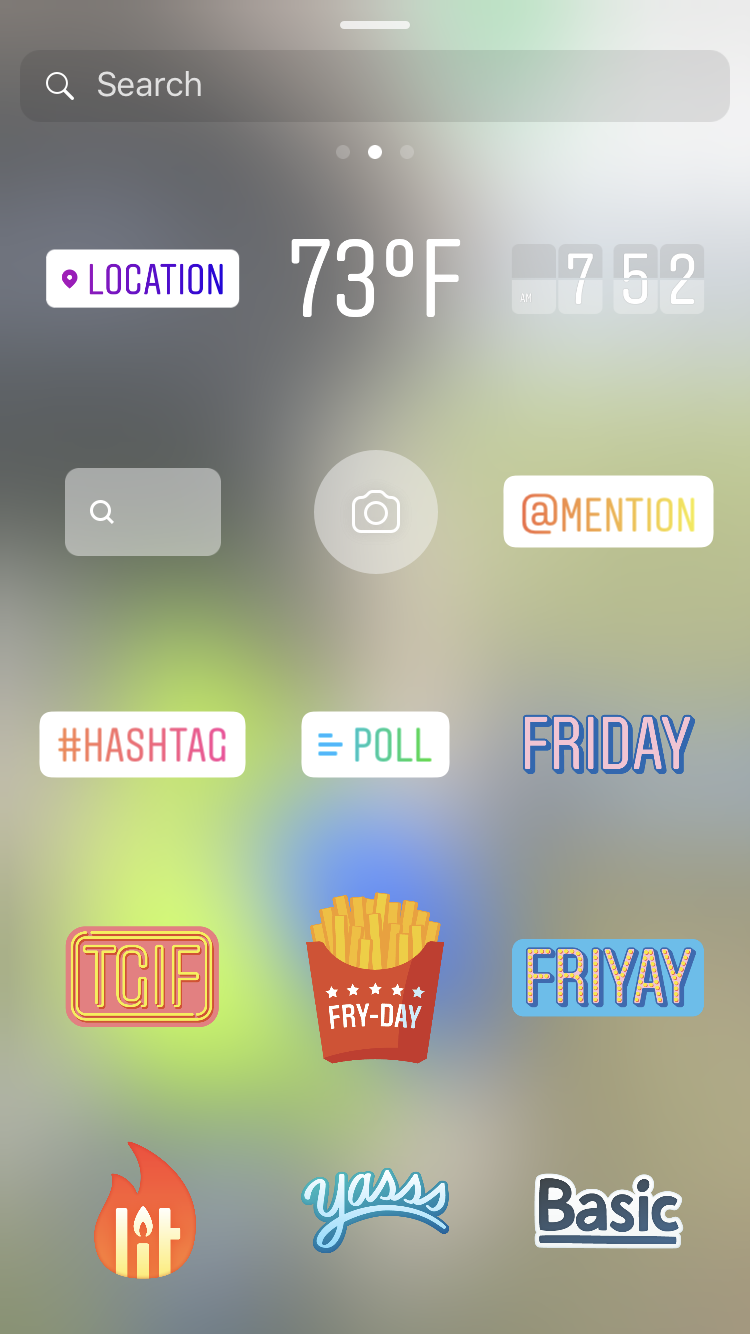Tap the drag handle atop the sticker tray
The width and height of the screenshot is (750, 1334).
click(375, 25)
